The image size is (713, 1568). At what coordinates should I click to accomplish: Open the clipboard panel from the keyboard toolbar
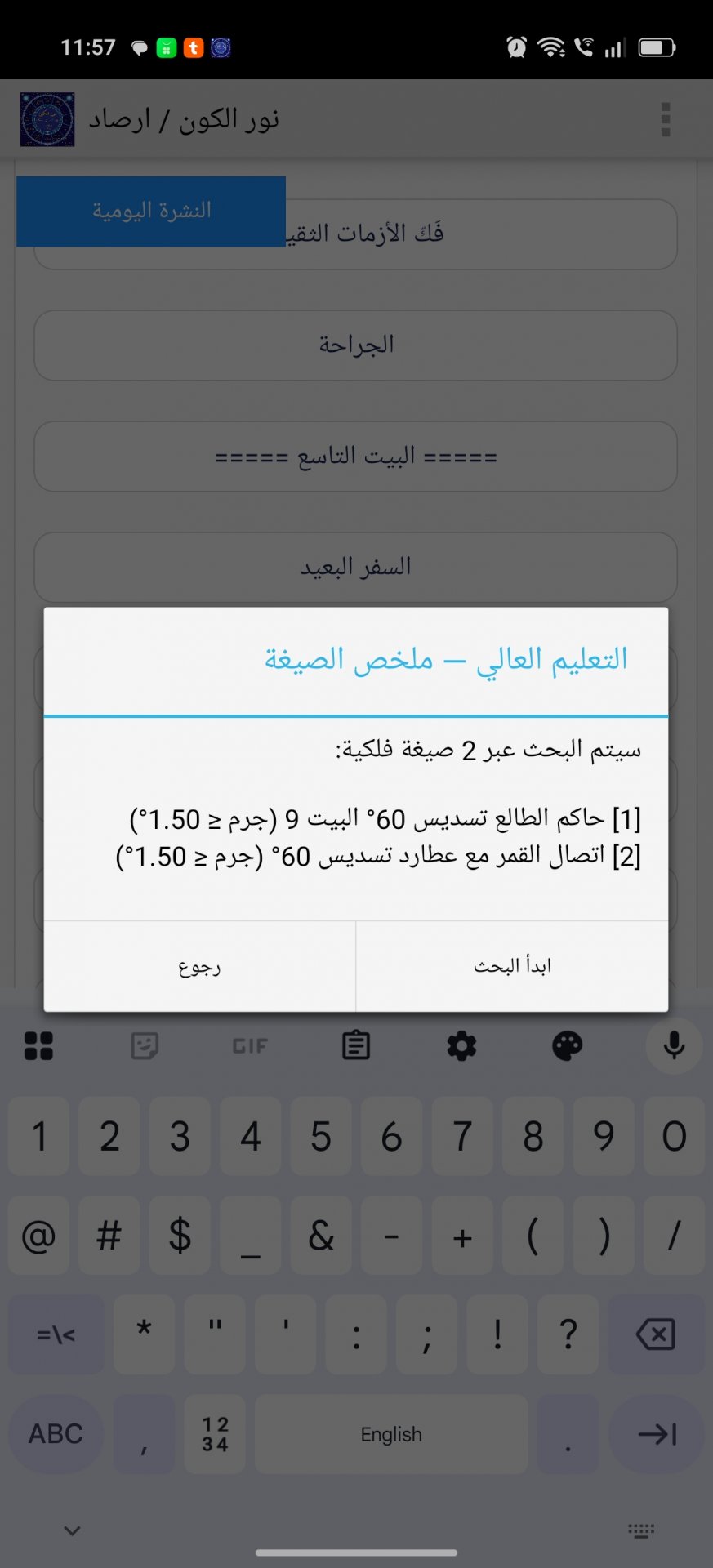(x=355, y=1045)
